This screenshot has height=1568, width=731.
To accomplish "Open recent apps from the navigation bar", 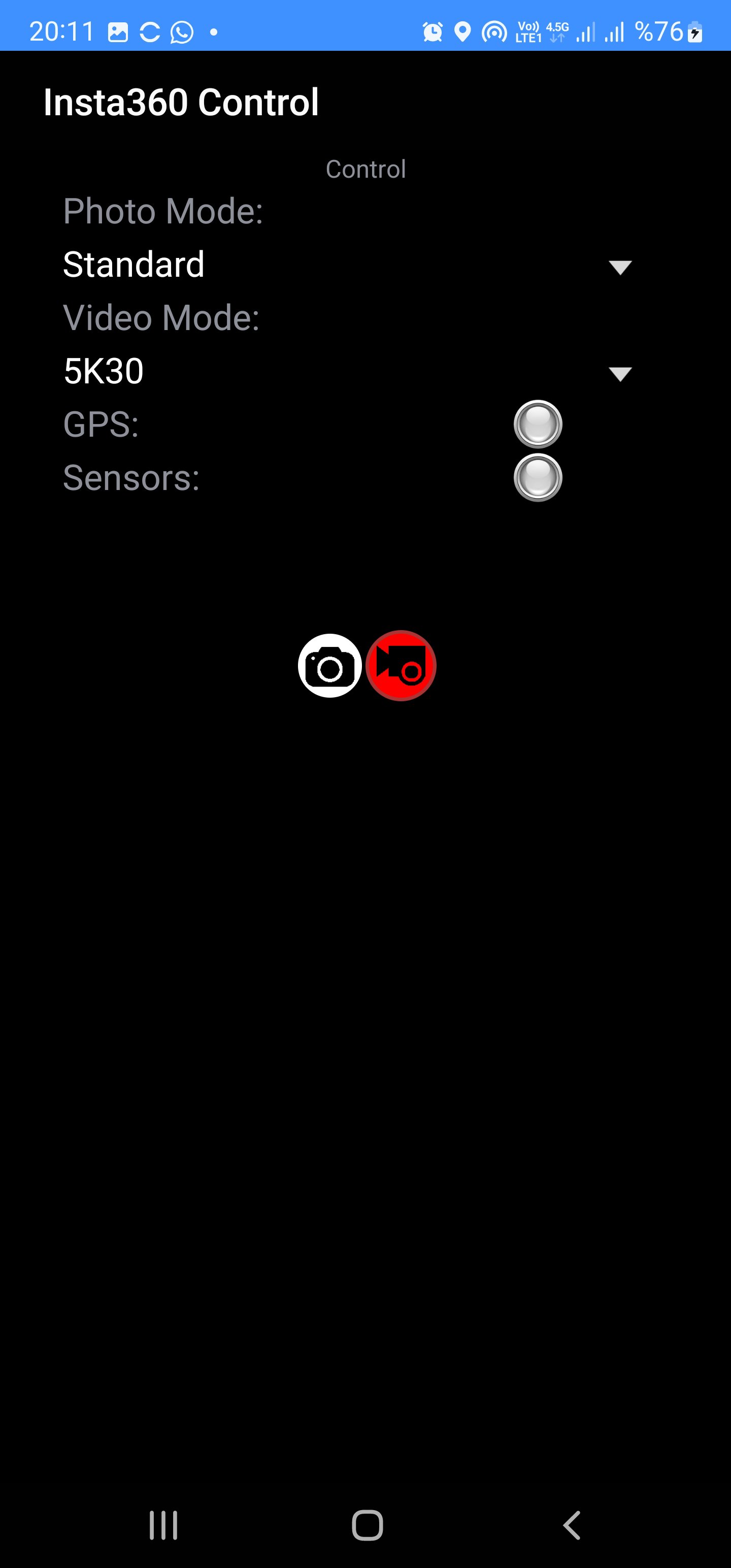I will [163, 1525].
